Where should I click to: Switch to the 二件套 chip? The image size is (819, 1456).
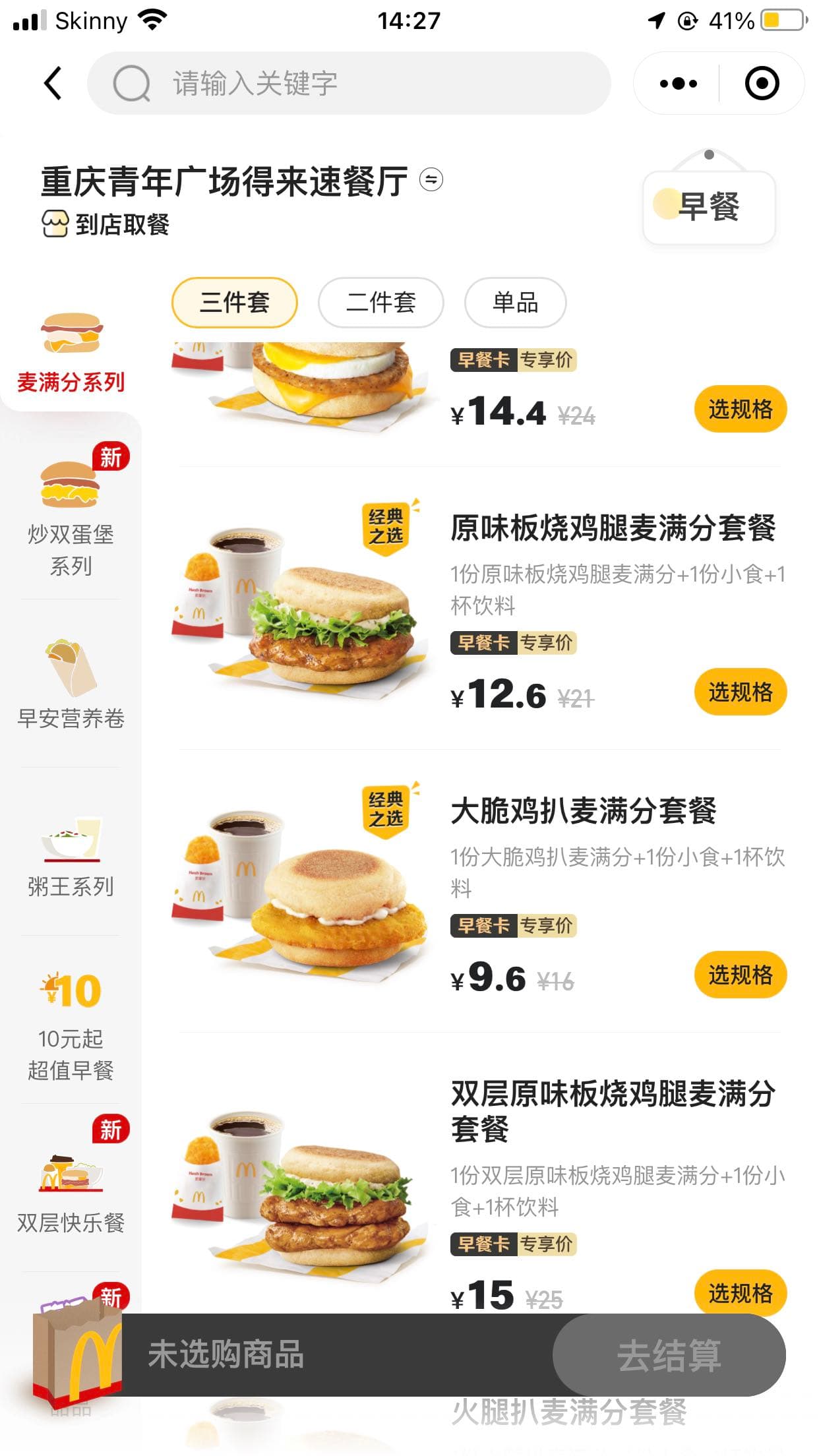[x=381, y=303]
